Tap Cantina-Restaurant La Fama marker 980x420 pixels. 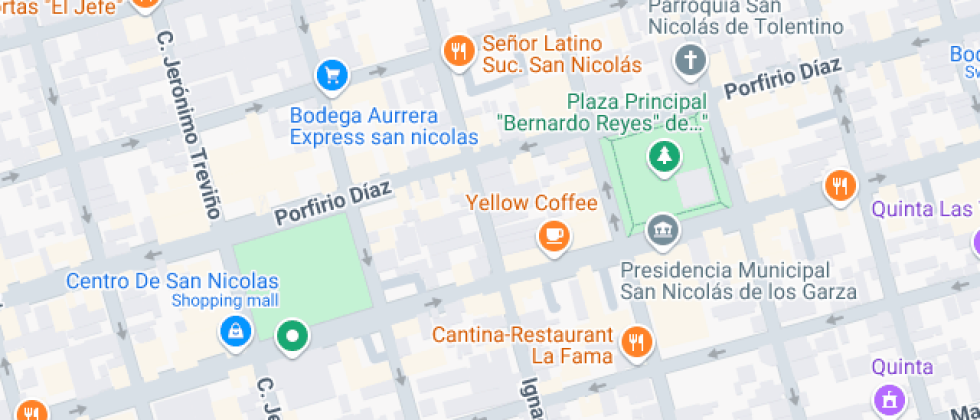point(636,342)
